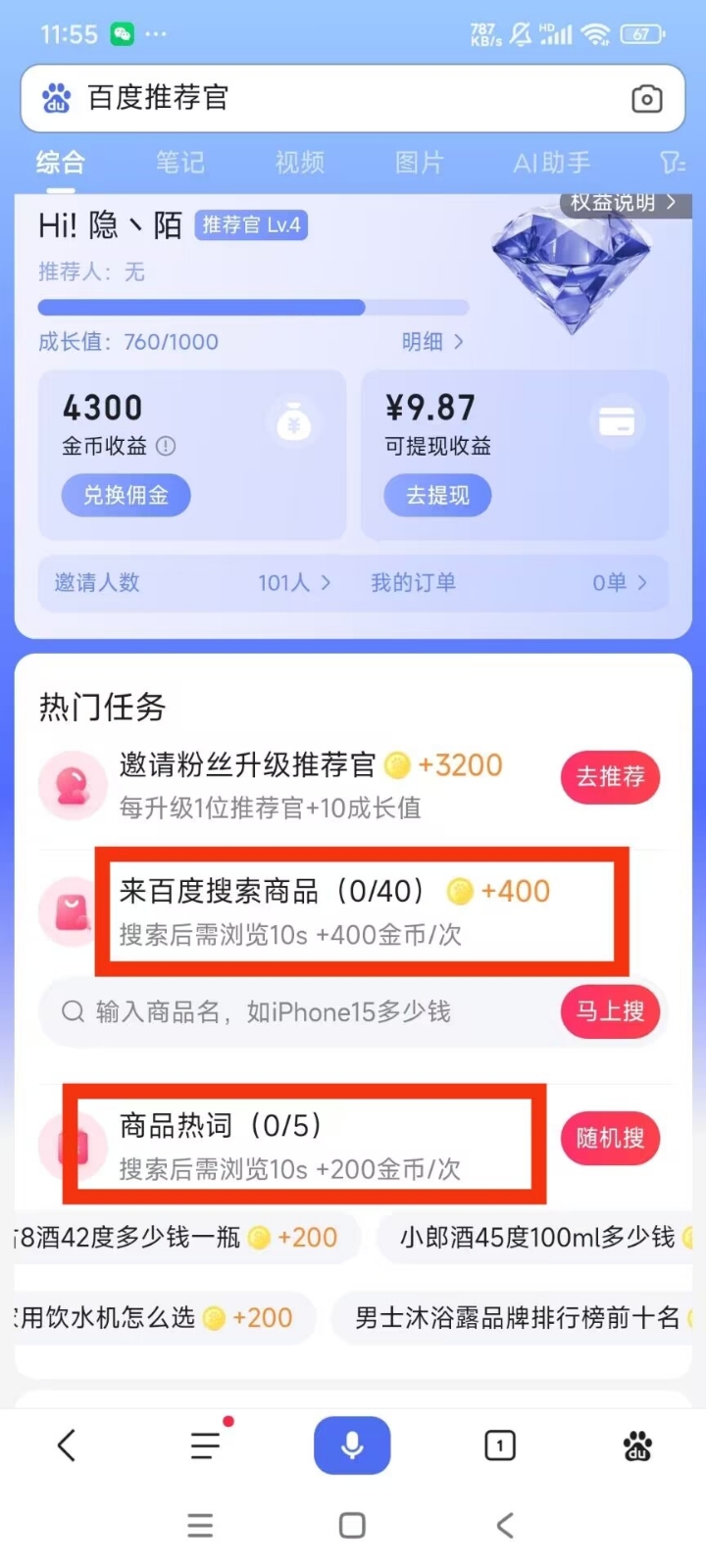
Task: Tap the 兑换佣金 button
Action: (x=126, y=495)
